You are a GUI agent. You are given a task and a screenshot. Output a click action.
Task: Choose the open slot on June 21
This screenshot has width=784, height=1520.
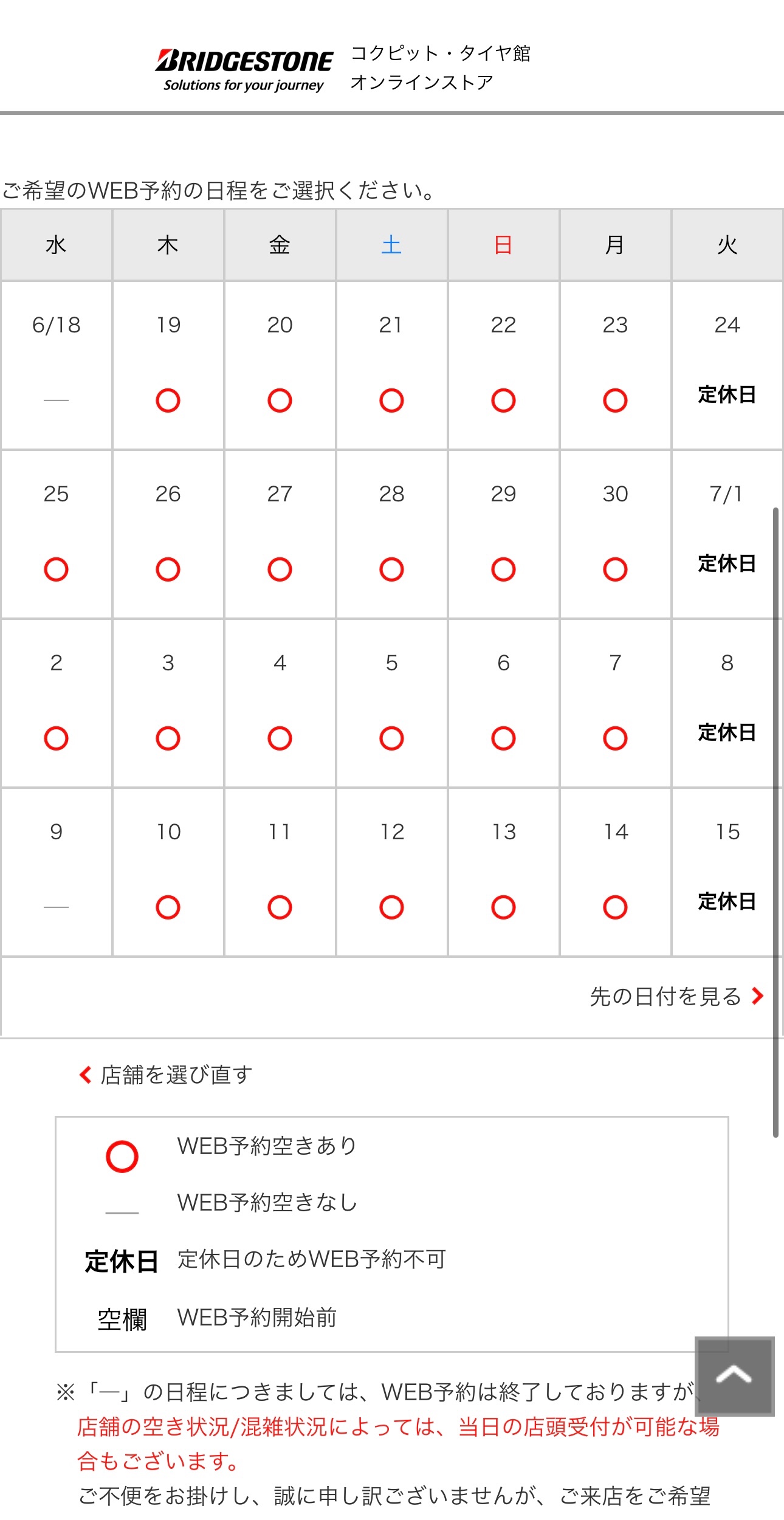click(x=391, y=401)
